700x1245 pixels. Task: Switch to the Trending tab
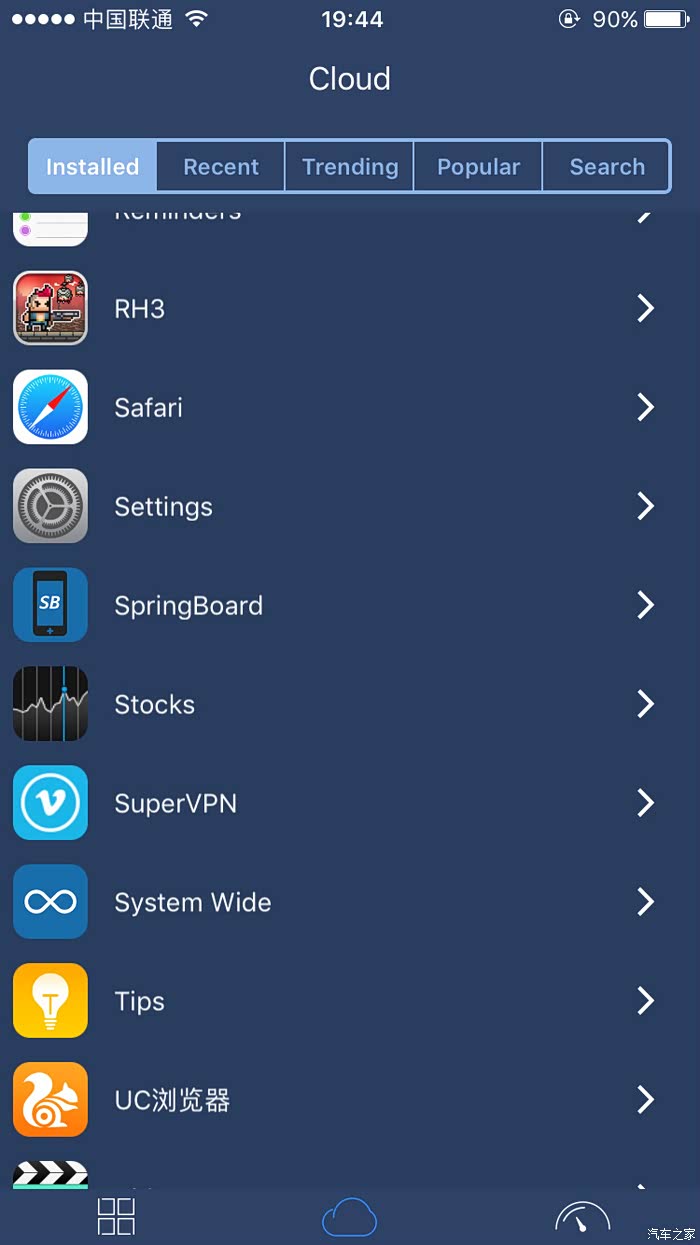tap(350, 167)
